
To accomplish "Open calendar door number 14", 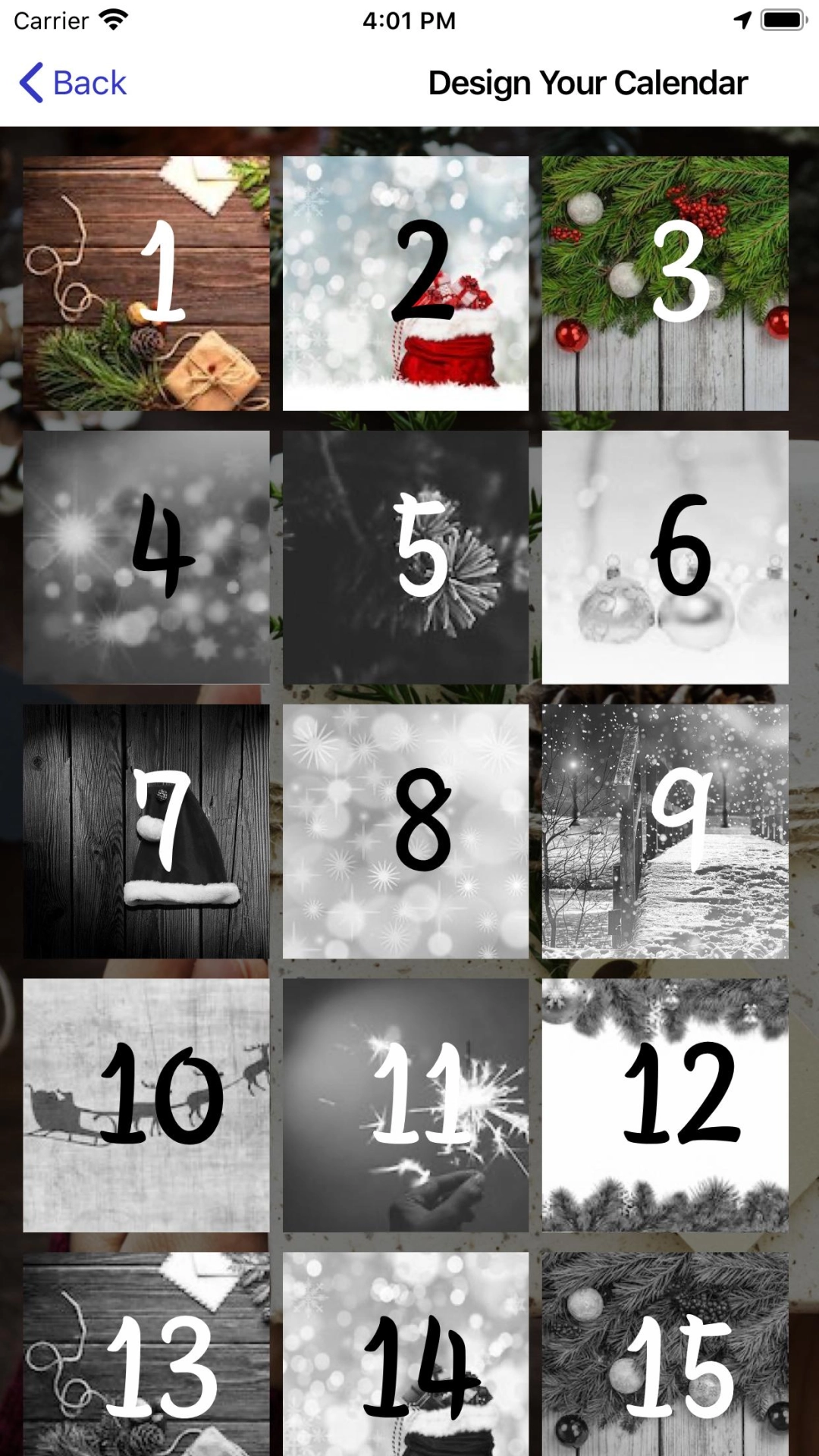I will 406,1357.
